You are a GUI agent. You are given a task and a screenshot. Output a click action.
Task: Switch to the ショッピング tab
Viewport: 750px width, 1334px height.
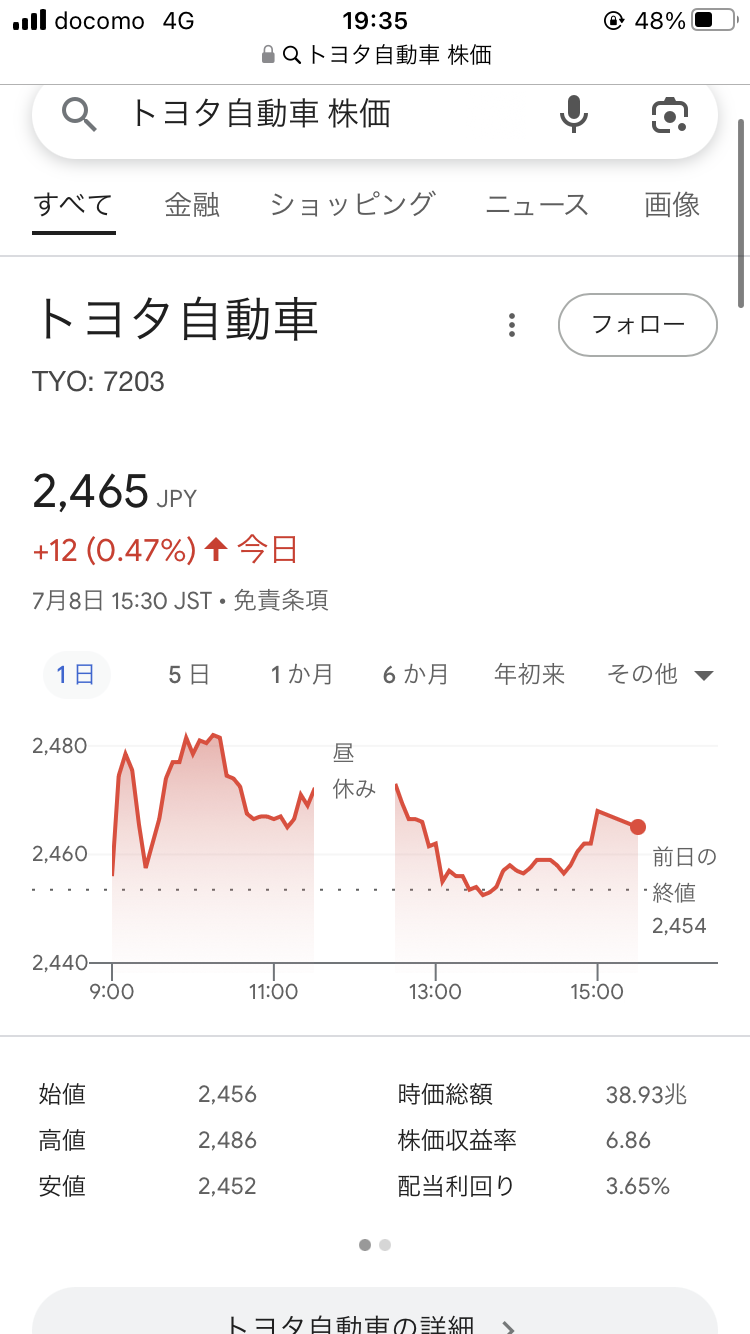point(352,205)
